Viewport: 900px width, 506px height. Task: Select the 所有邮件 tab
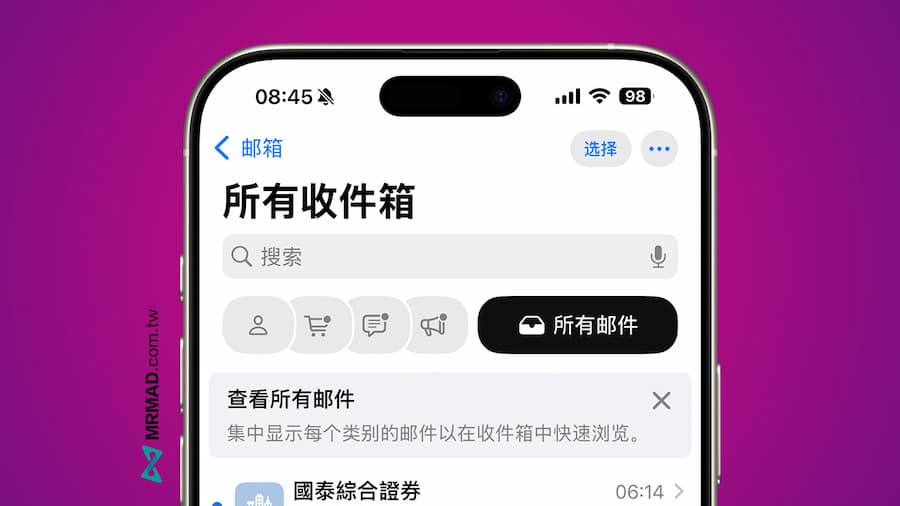point(577,325)
